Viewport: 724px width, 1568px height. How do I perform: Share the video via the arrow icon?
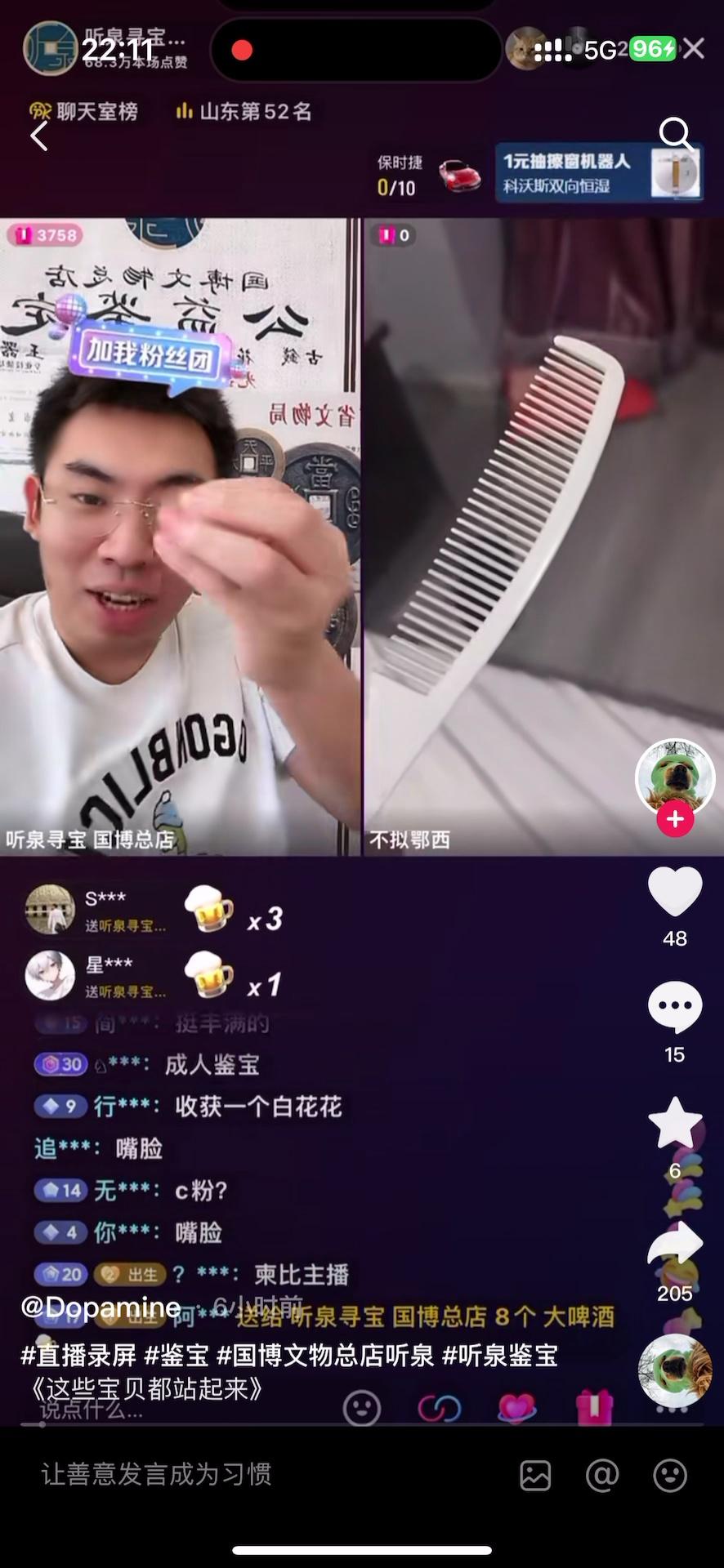point(675,1244)
